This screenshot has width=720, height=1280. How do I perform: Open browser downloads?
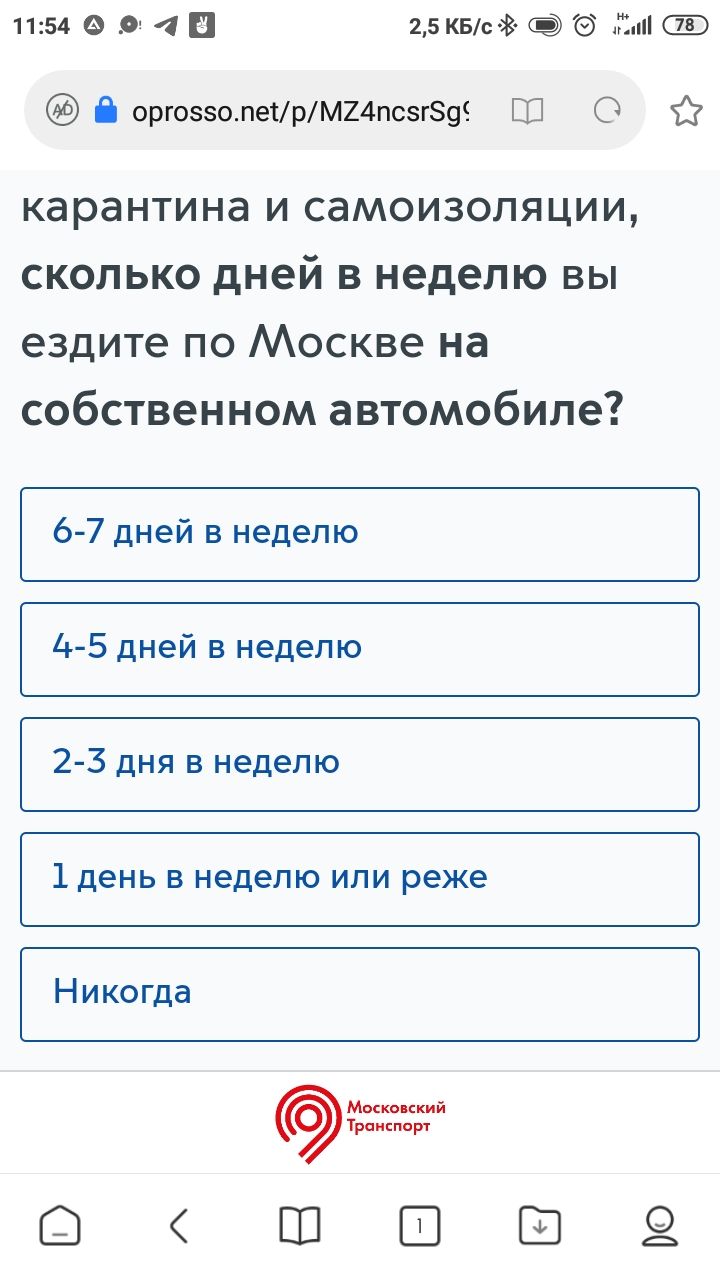pyautogui.click(x=540, y=1225)
